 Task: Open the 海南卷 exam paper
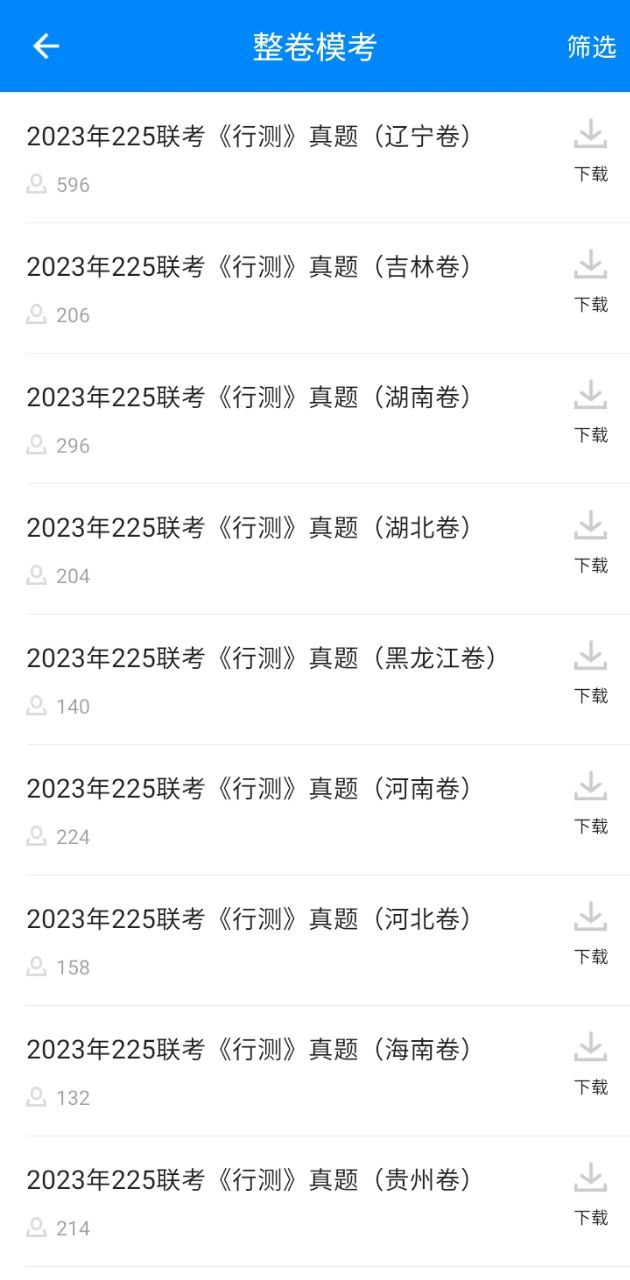click(248, 1050)
